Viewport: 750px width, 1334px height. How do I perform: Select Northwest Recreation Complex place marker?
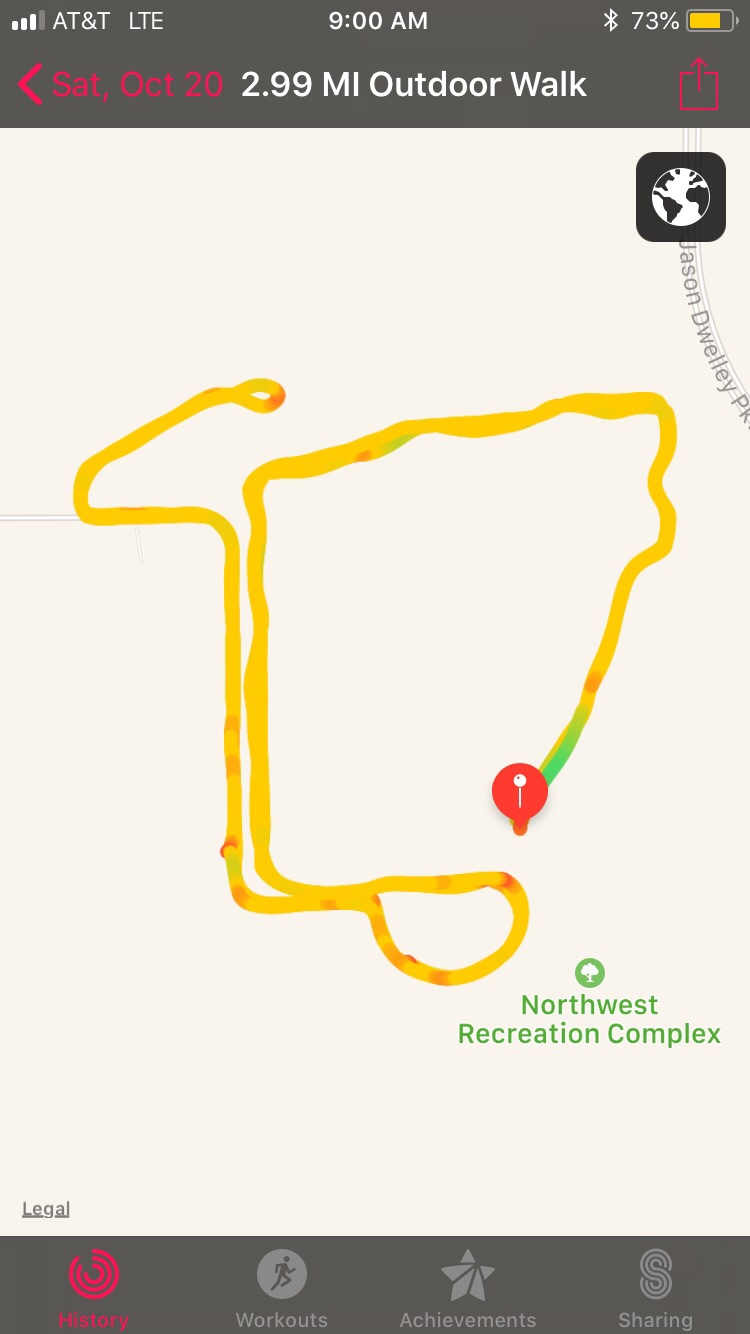tap(590, 972)
